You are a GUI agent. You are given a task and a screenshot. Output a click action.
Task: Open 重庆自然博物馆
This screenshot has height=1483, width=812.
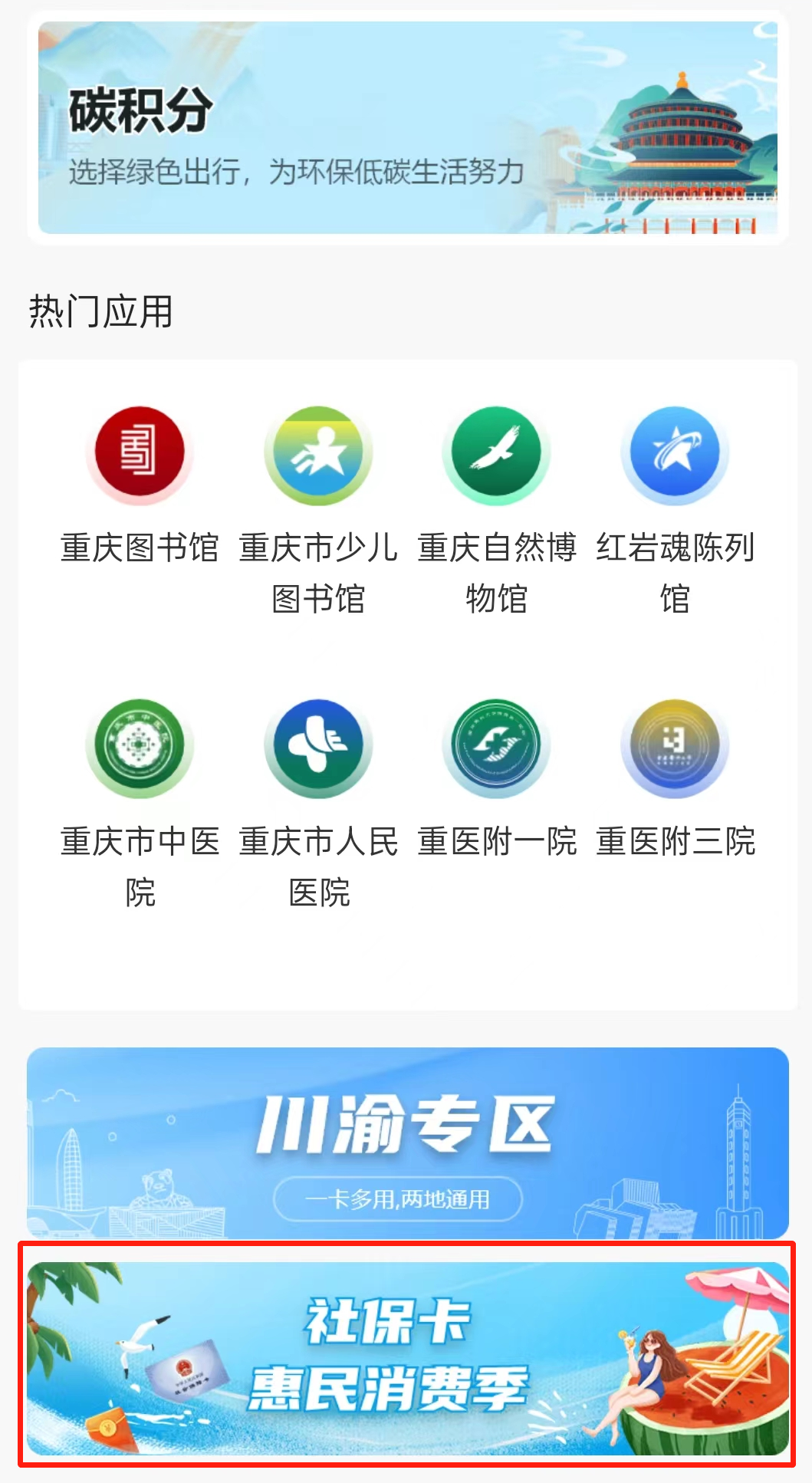click(496, 453)
